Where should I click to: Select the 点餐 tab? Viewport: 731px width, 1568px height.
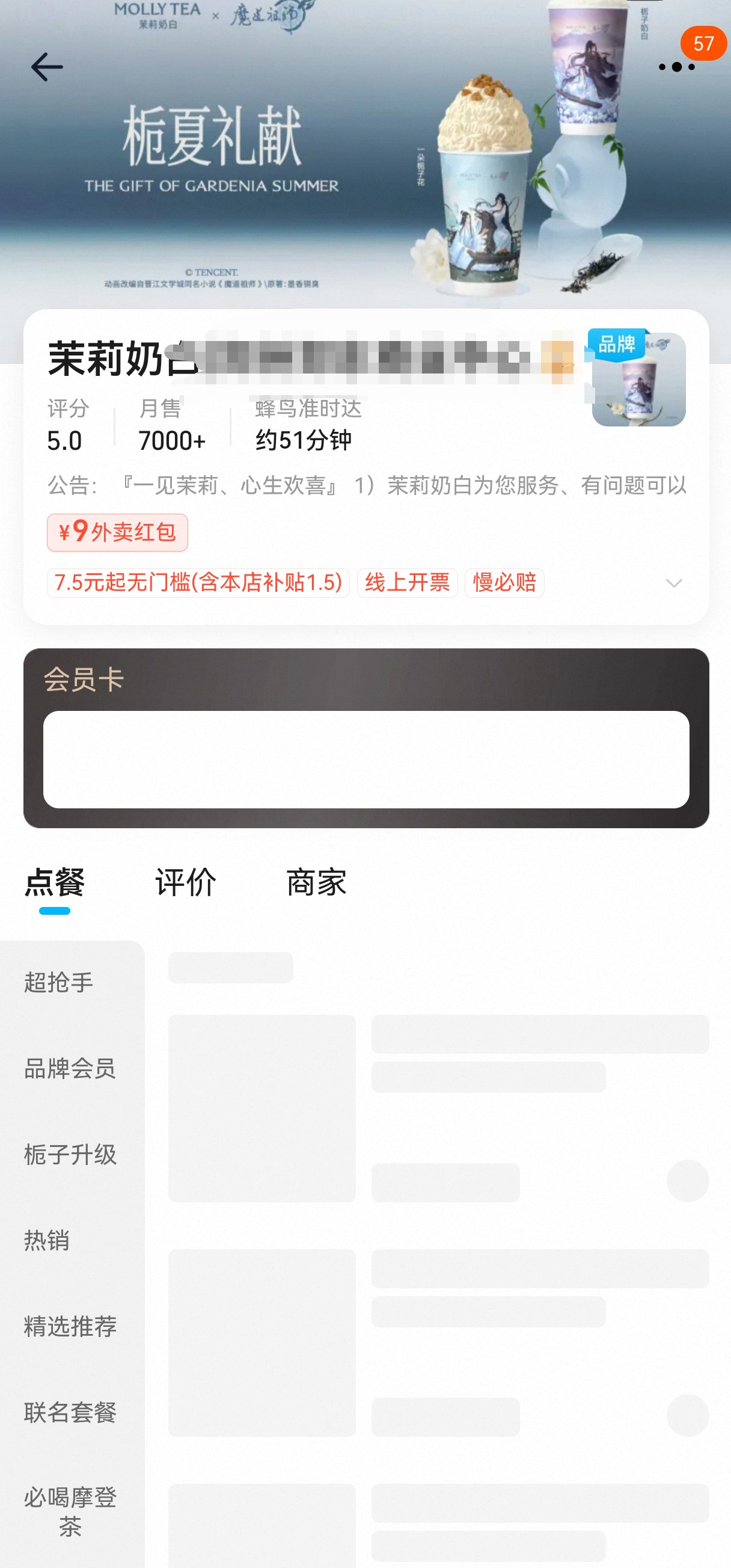click(x=55, y=882)
